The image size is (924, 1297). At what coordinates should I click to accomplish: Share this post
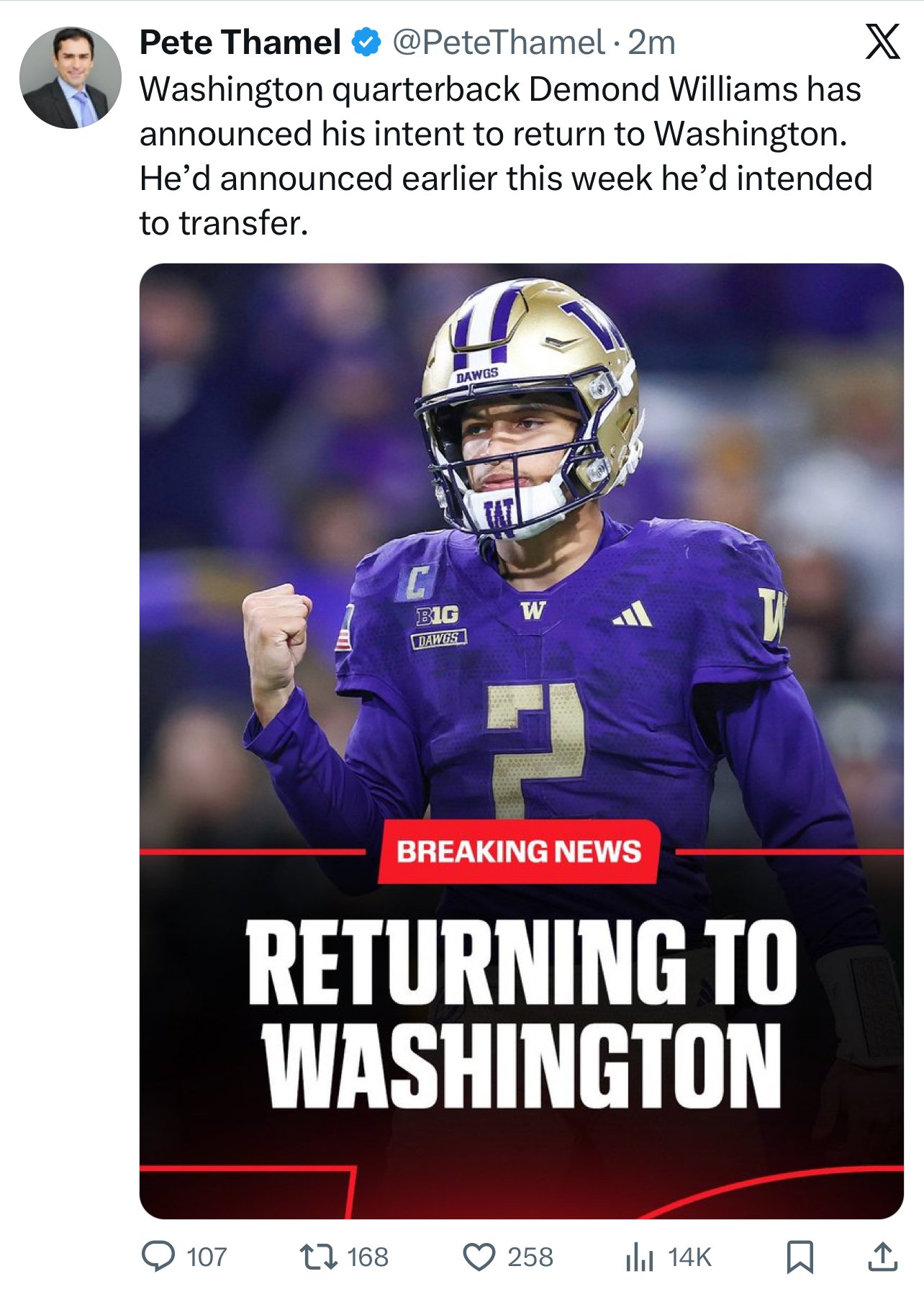(x=882, y=1257)
